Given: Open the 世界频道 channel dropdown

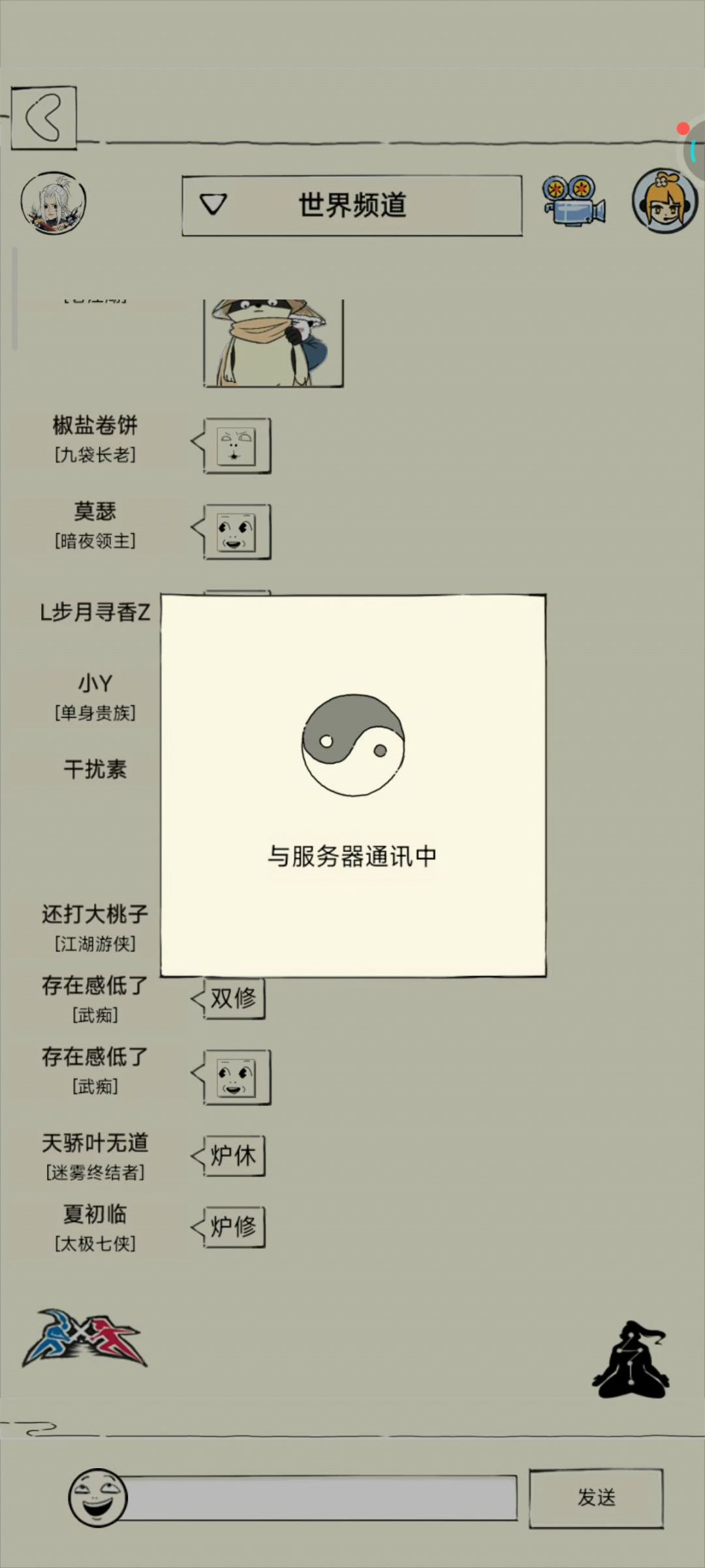Looking at the screenshot, I should tap(352, 206).
